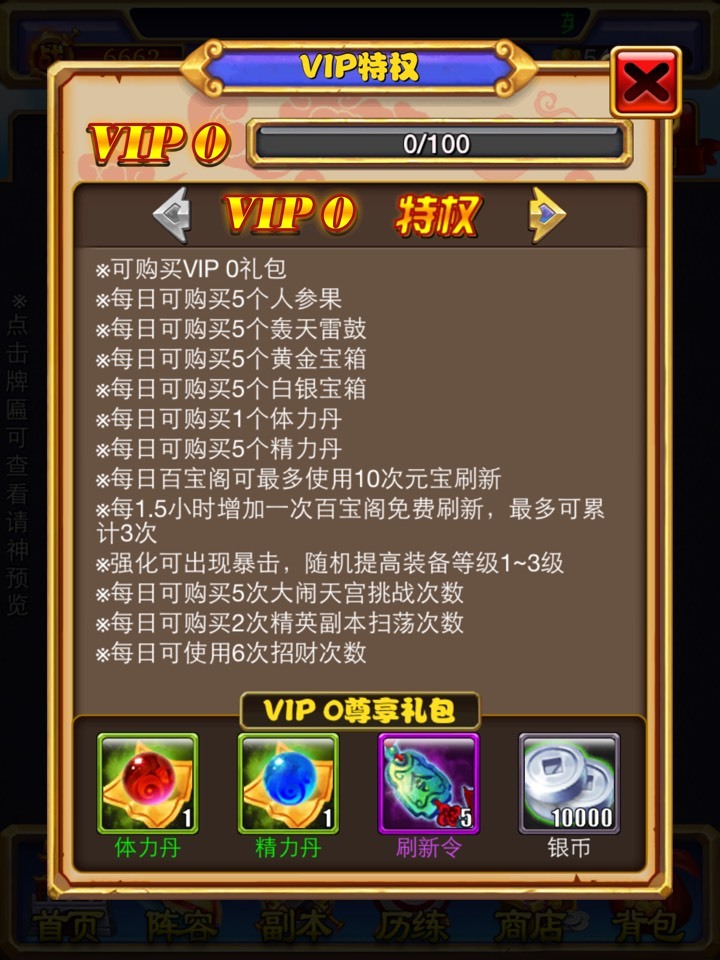The height and width of the screenshot is (960, 720).
Task: Go to the previous VIP level privileges
Action: coord(173,213)
